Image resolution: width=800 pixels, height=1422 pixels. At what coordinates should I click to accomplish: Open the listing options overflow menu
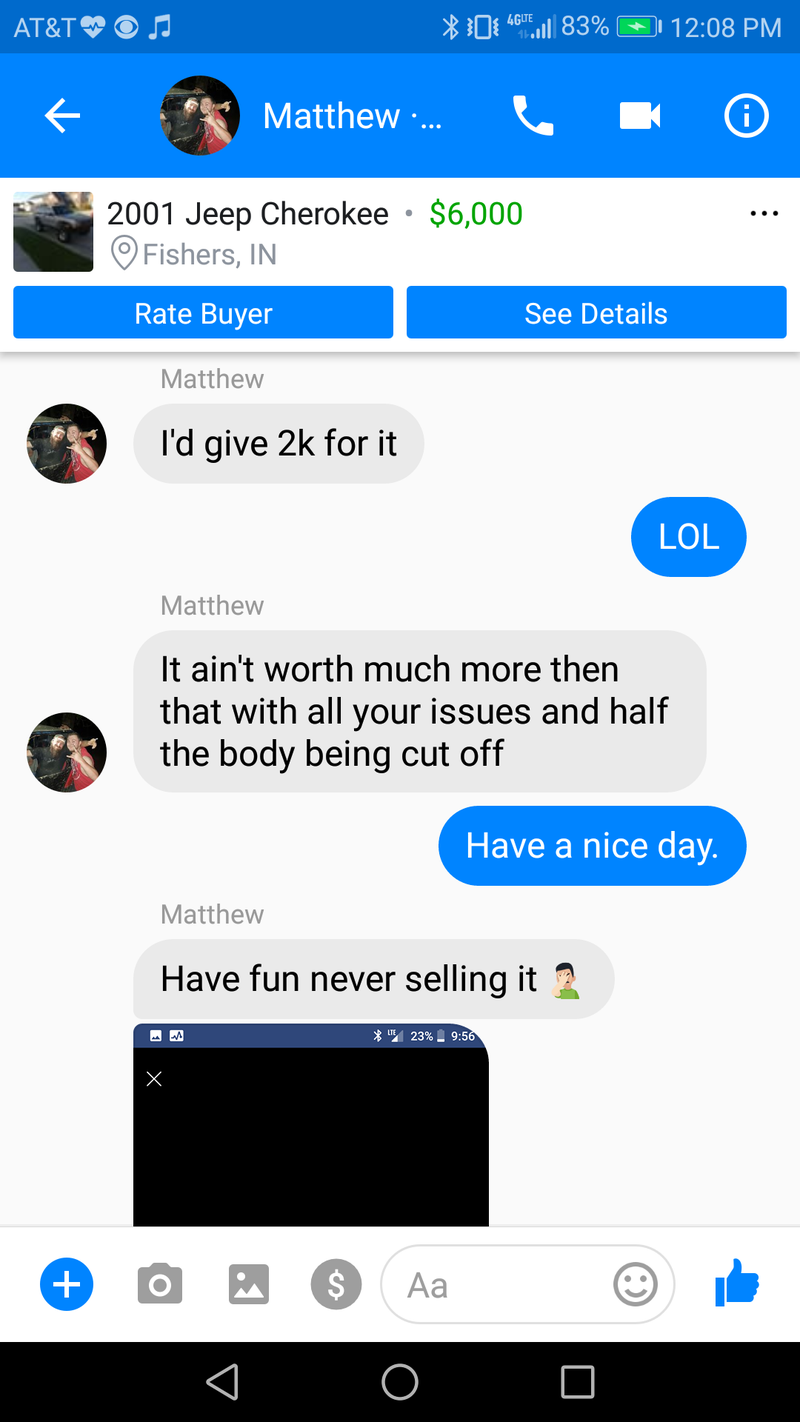pos(764,213)
